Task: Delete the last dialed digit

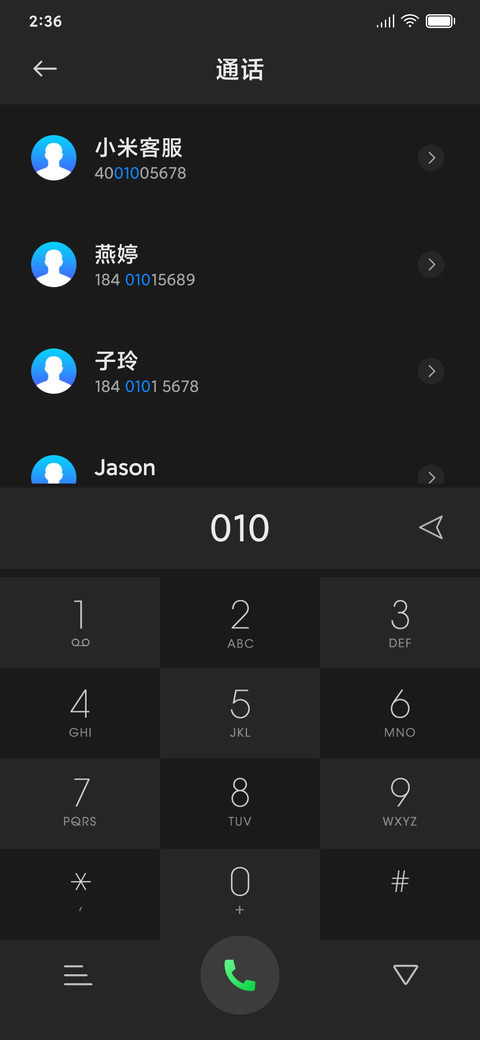Action: pos(431,528)
